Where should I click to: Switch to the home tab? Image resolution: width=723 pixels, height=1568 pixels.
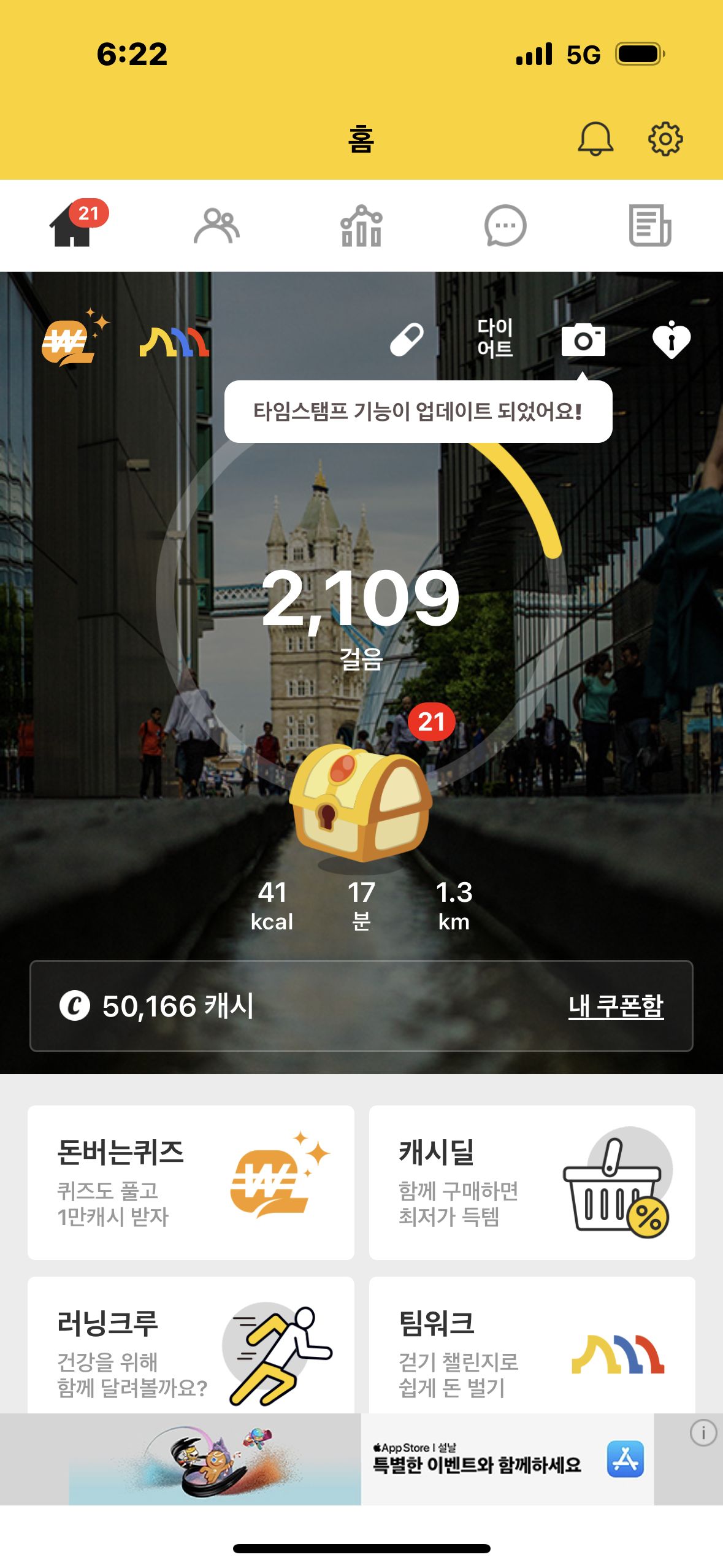point(72,226)
